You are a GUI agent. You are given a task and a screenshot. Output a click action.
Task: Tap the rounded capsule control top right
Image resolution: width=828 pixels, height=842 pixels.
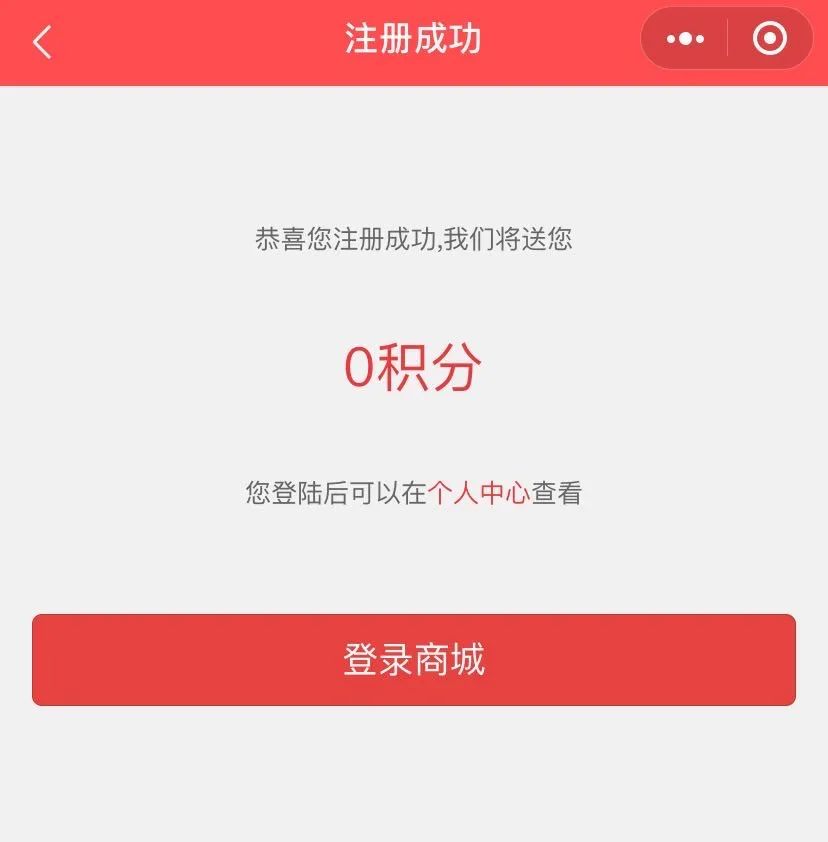(x=726, y=39)
